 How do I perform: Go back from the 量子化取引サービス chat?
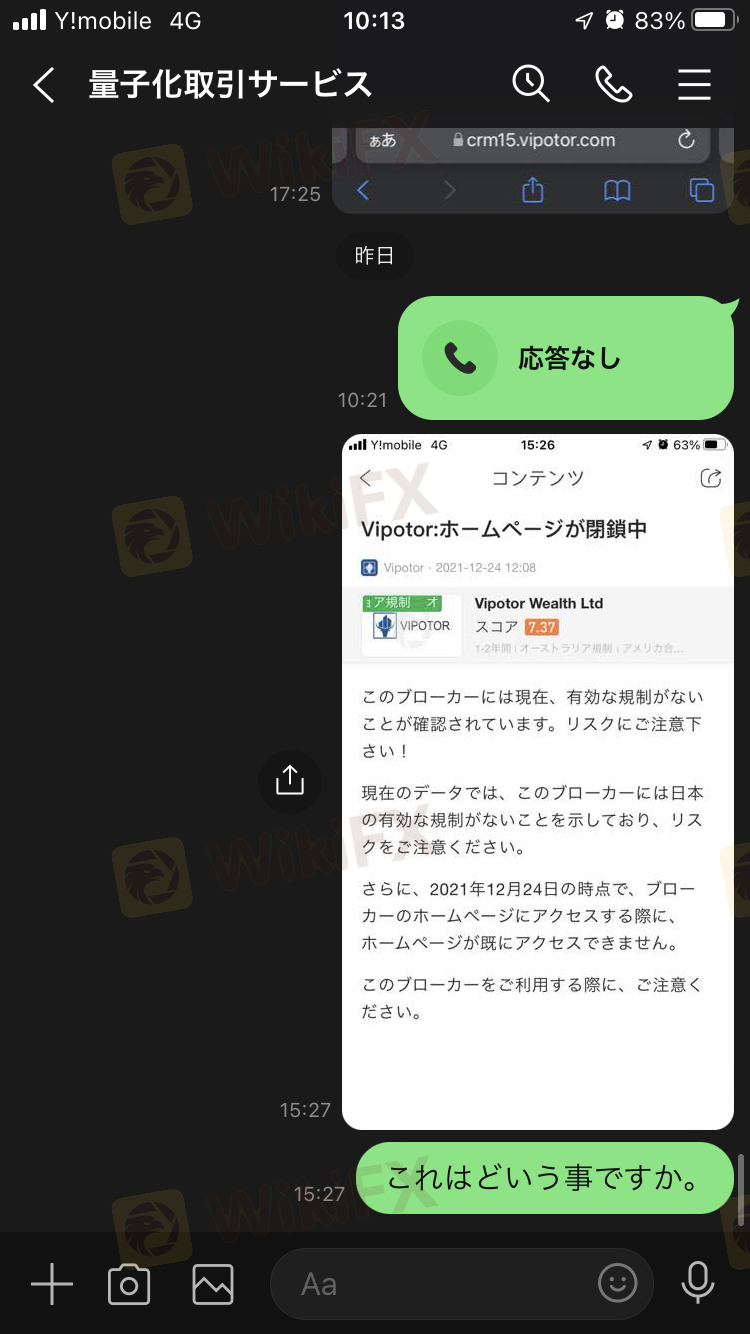(x=44, y=85)
